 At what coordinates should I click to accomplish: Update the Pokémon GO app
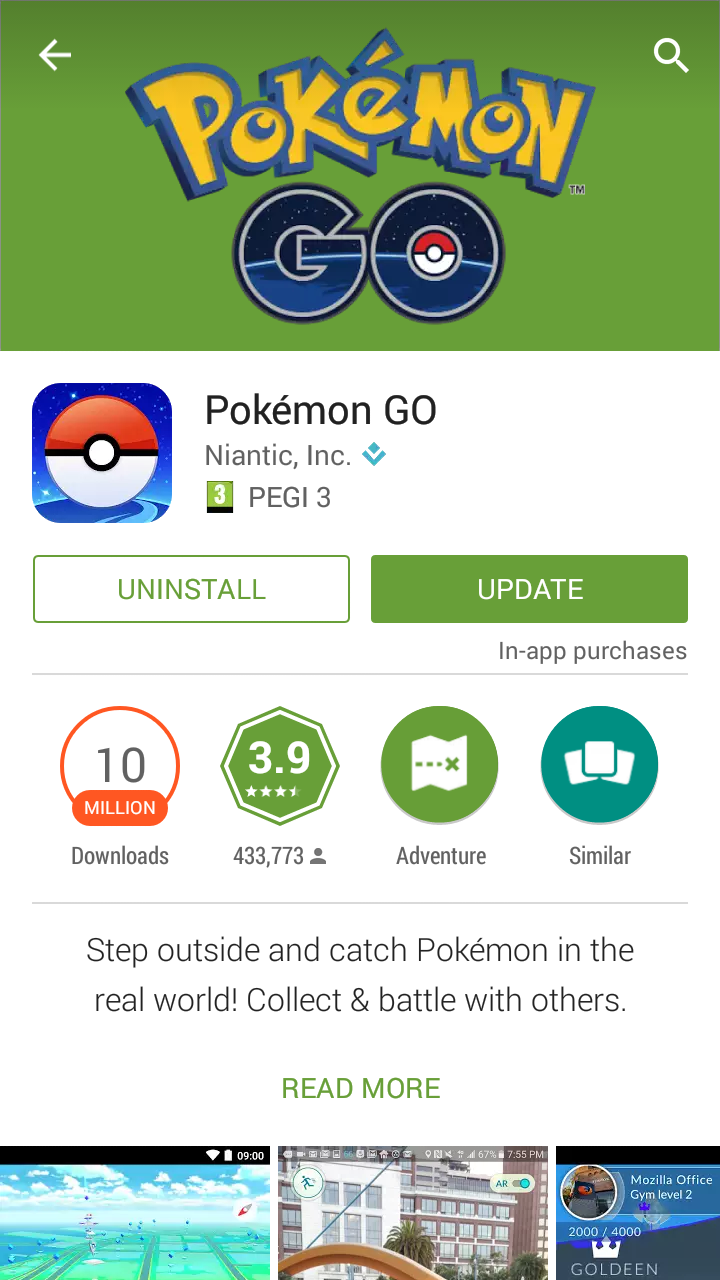pos(529,589)
